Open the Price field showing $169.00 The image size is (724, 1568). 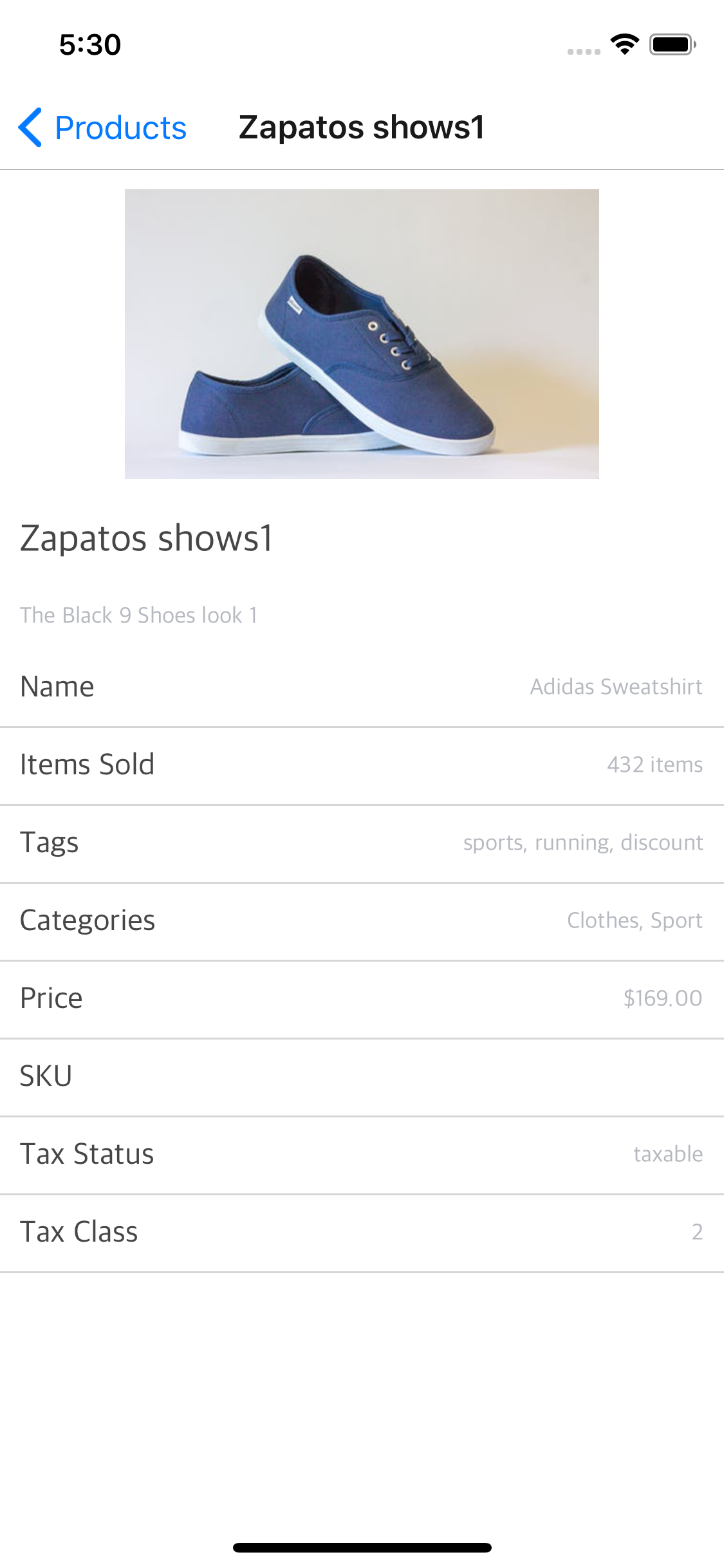pos(362,998)
